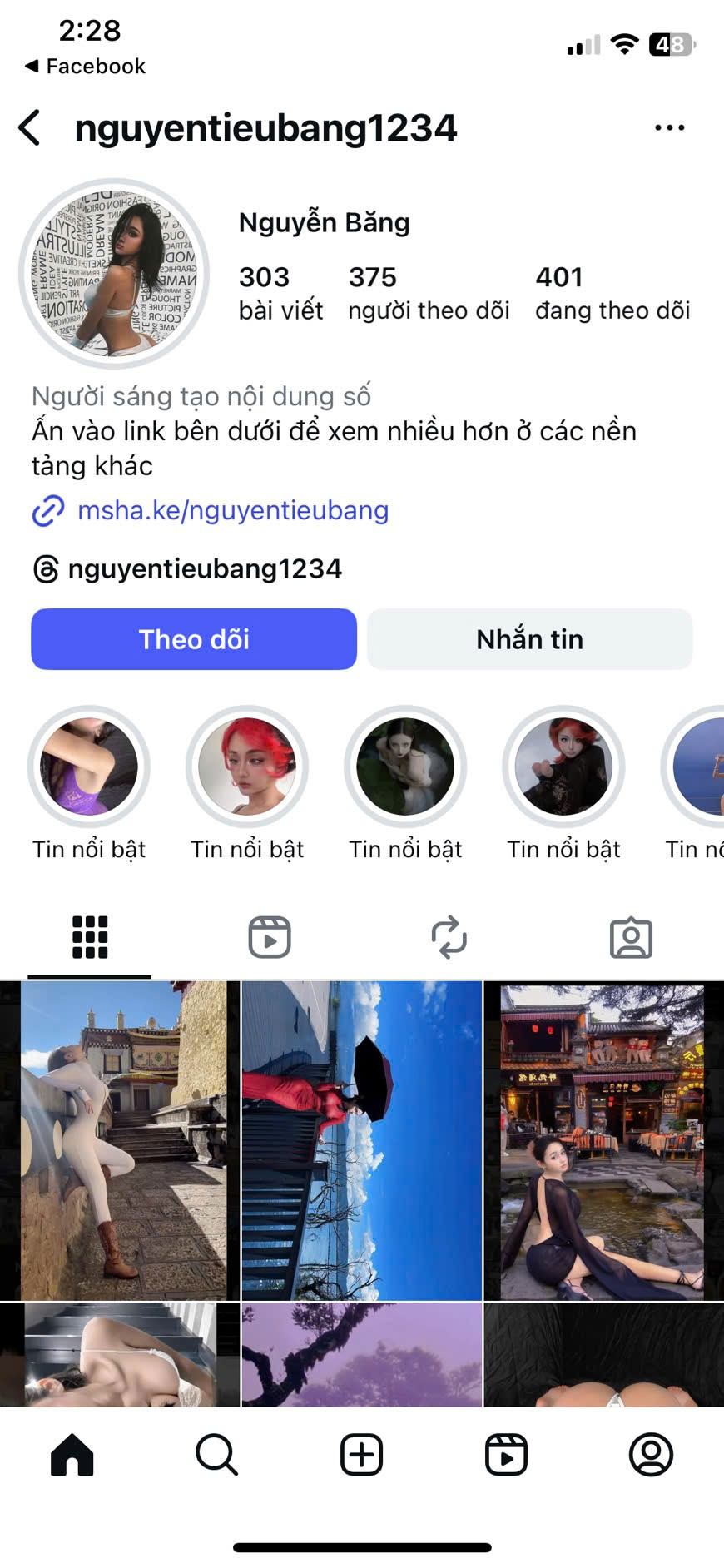724x1568 pixels.
Task: View followers list (375 người theo dõi)
Action: pyautogui.click(x=428, y=293)
